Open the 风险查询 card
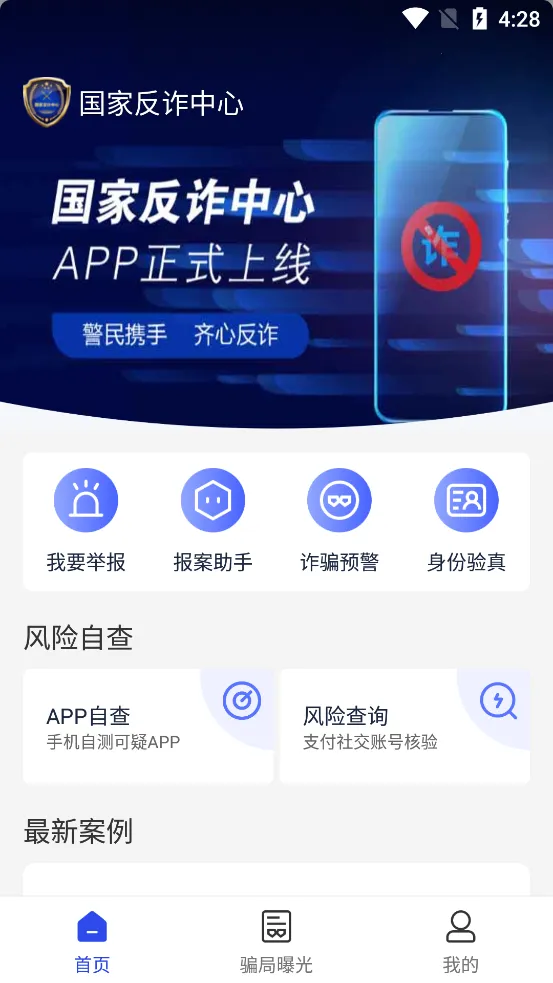The width and height of the screenshot is (553, 983). (405, 726)
